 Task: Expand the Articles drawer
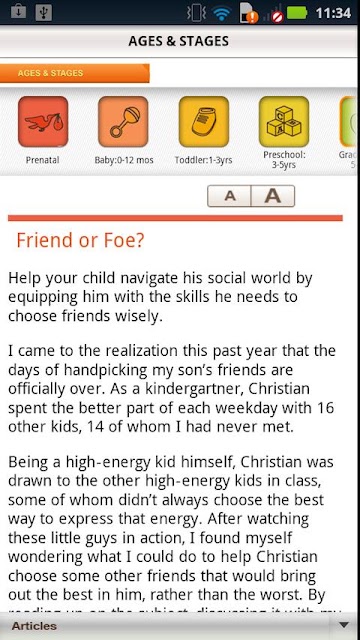click(x=178, y=626)
